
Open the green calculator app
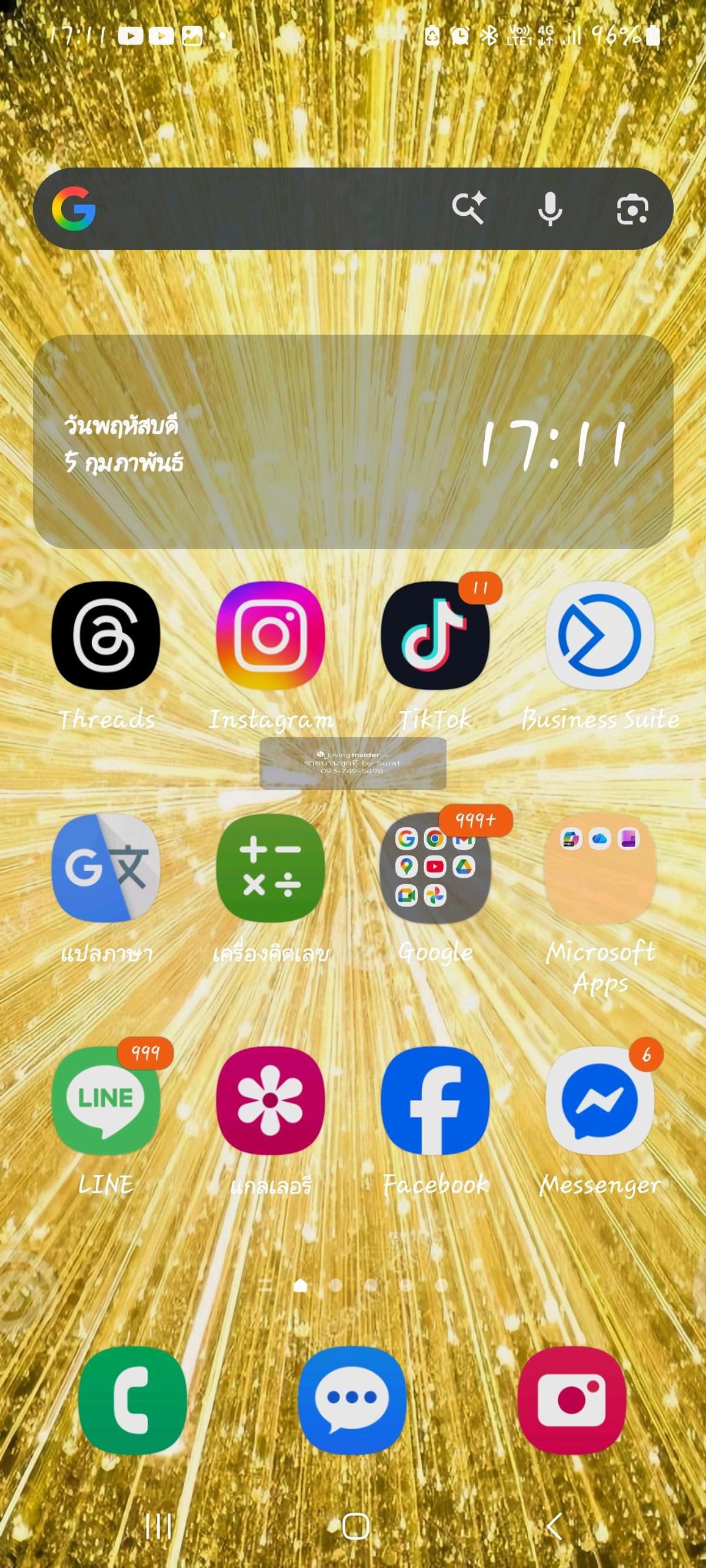pyautogui.click(x=271, y=867)
